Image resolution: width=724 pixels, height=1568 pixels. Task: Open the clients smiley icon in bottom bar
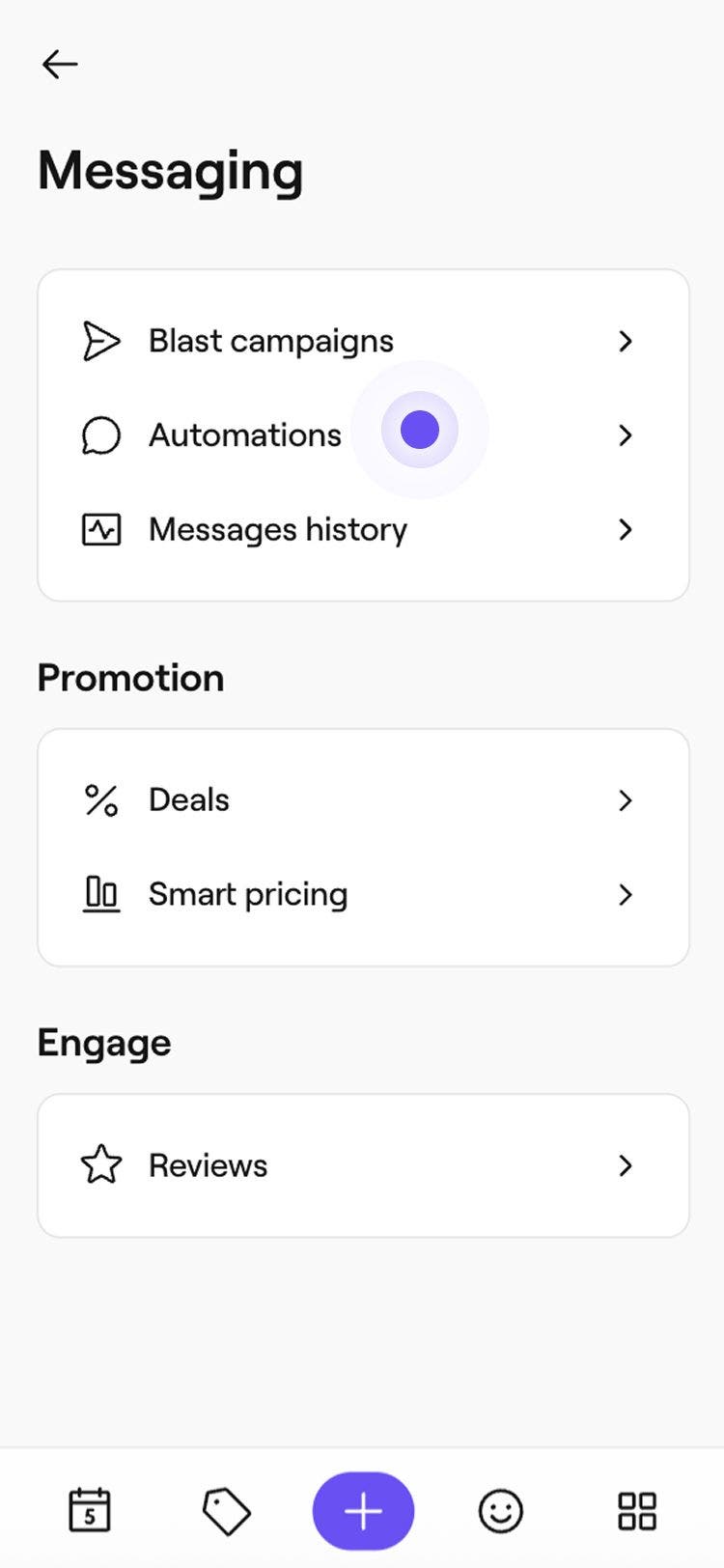pos(499,1511)
